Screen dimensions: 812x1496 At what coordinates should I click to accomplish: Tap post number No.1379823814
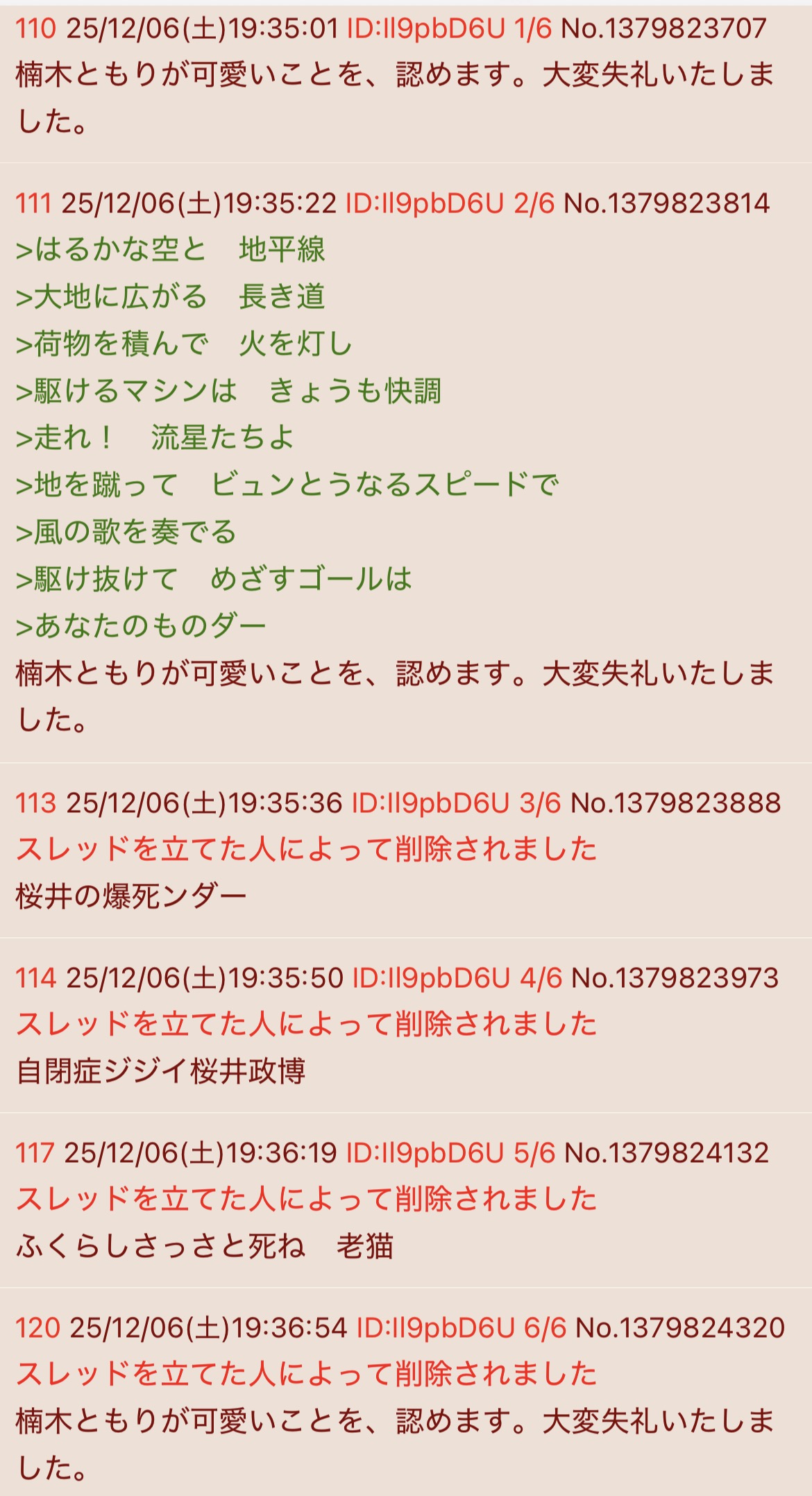point(666,203)
